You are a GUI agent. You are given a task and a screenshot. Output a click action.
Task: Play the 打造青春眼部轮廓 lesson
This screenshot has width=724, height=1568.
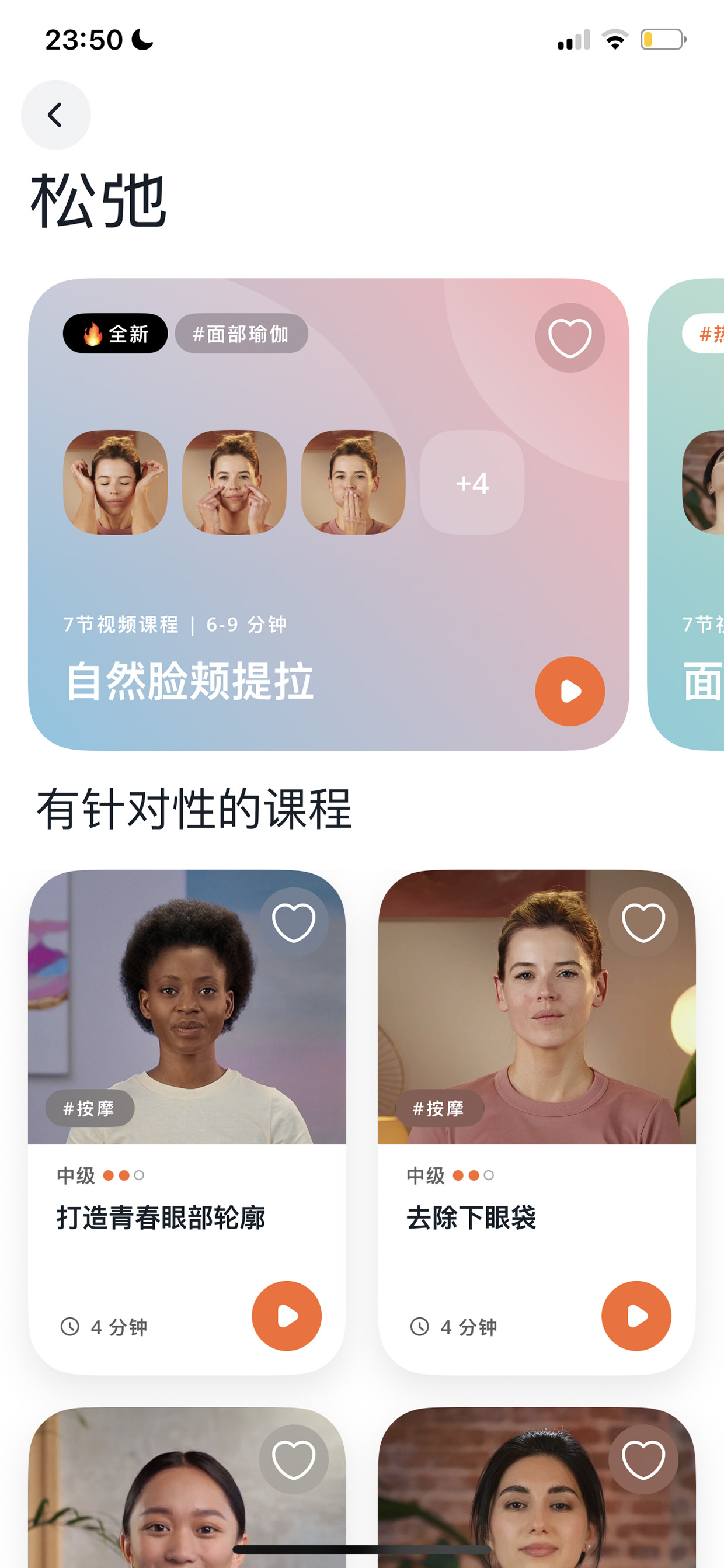click(x=287, y=1316)
